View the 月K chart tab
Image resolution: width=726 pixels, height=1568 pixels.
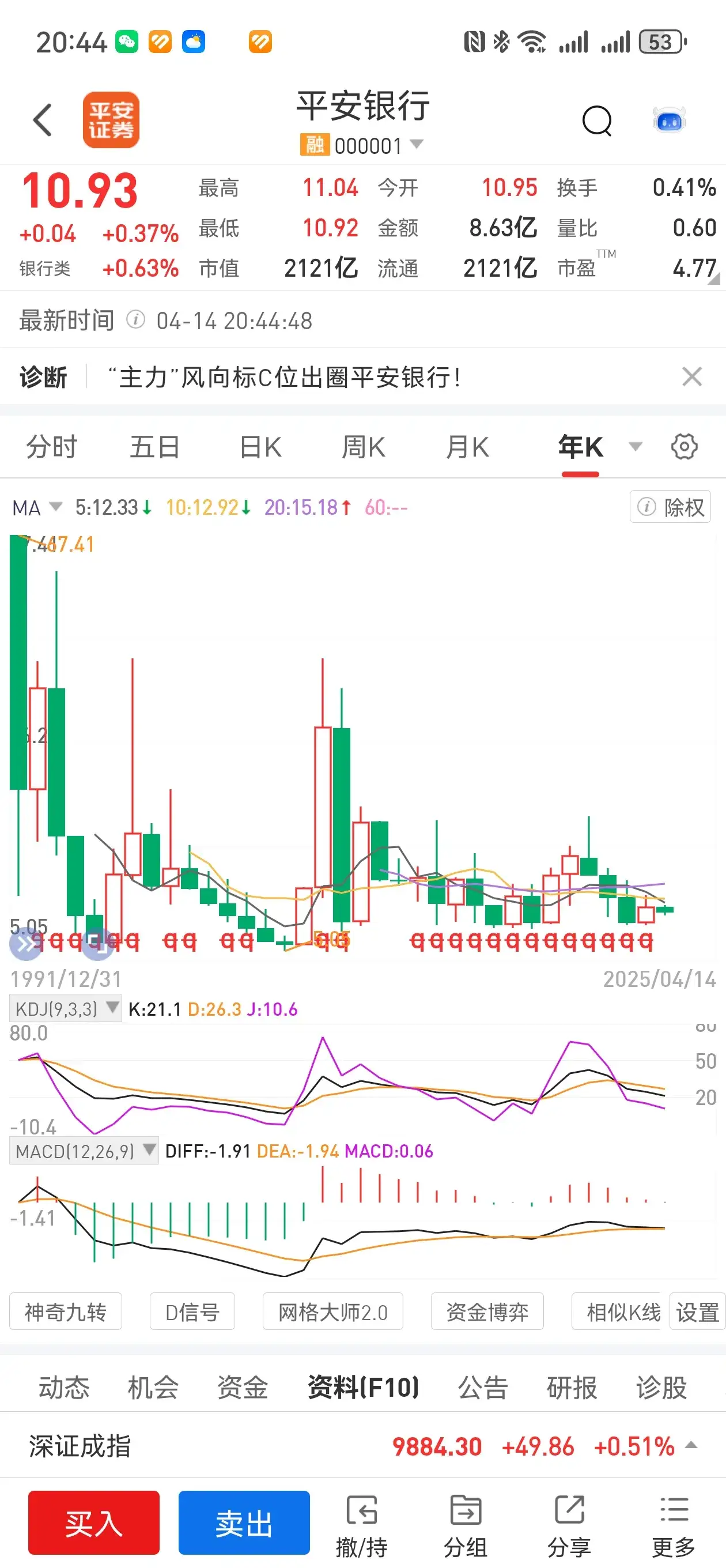click(x=467, y=447)
